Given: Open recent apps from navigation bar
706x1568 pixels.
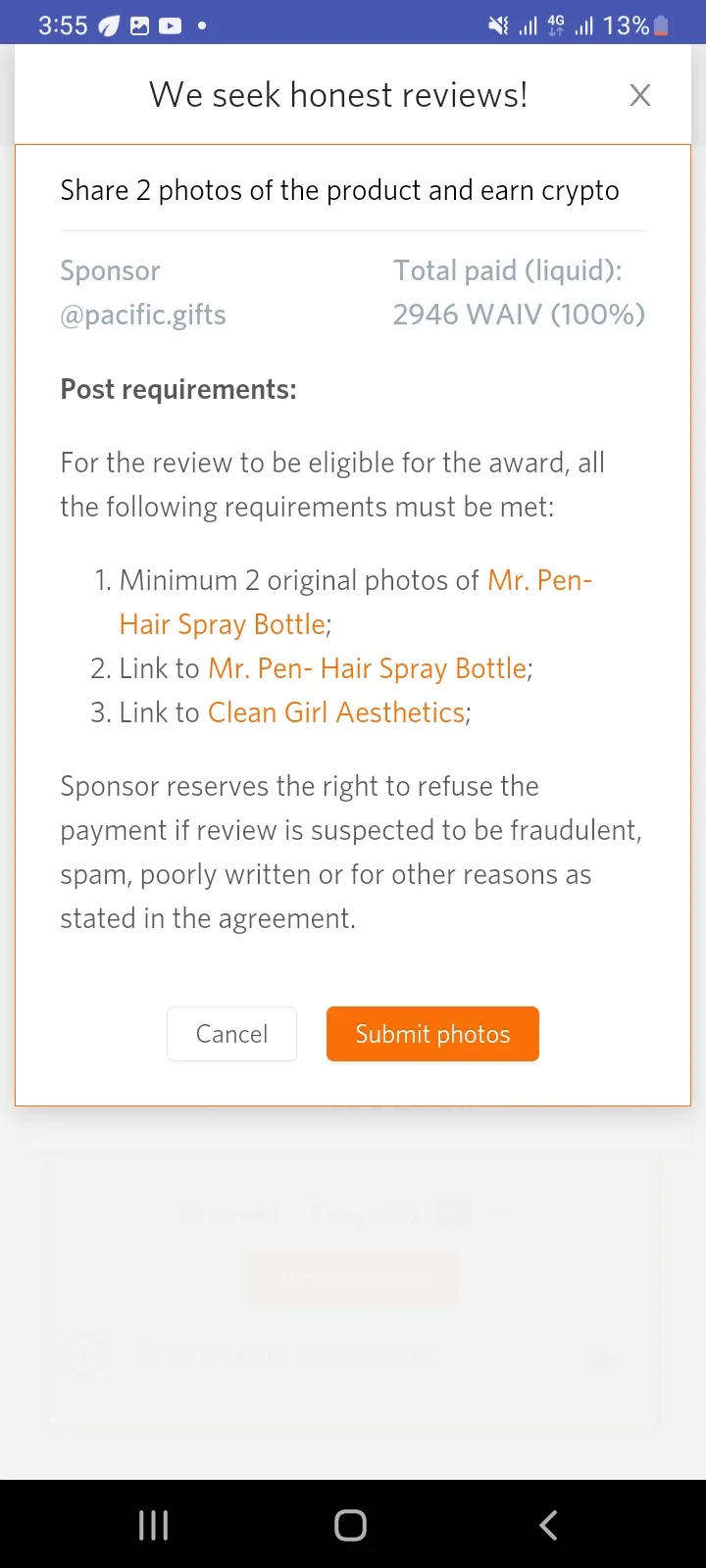Looking at the screenshot, I should click(x=154, y=1525).
